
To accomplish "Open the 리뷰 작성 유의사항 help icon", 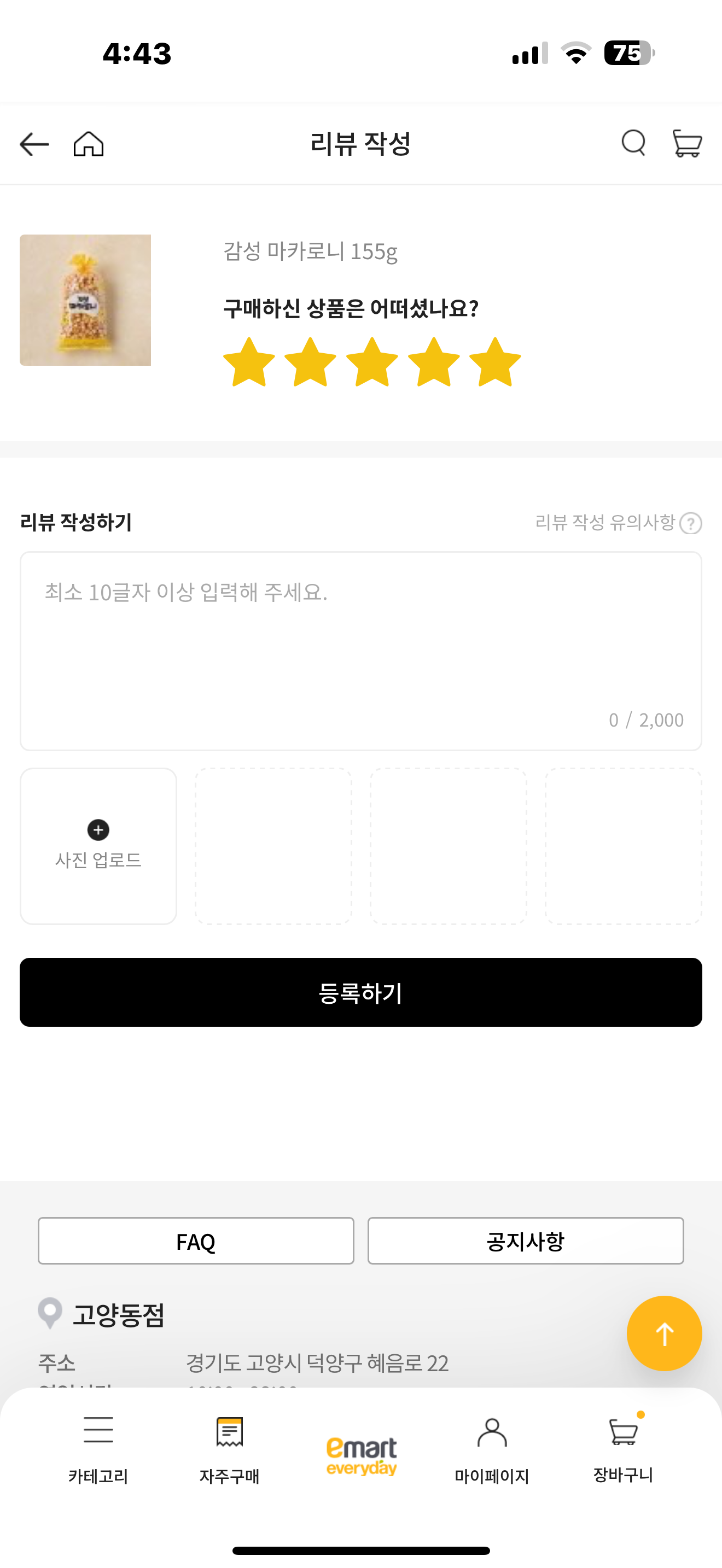I will click(x=691, y=523).
